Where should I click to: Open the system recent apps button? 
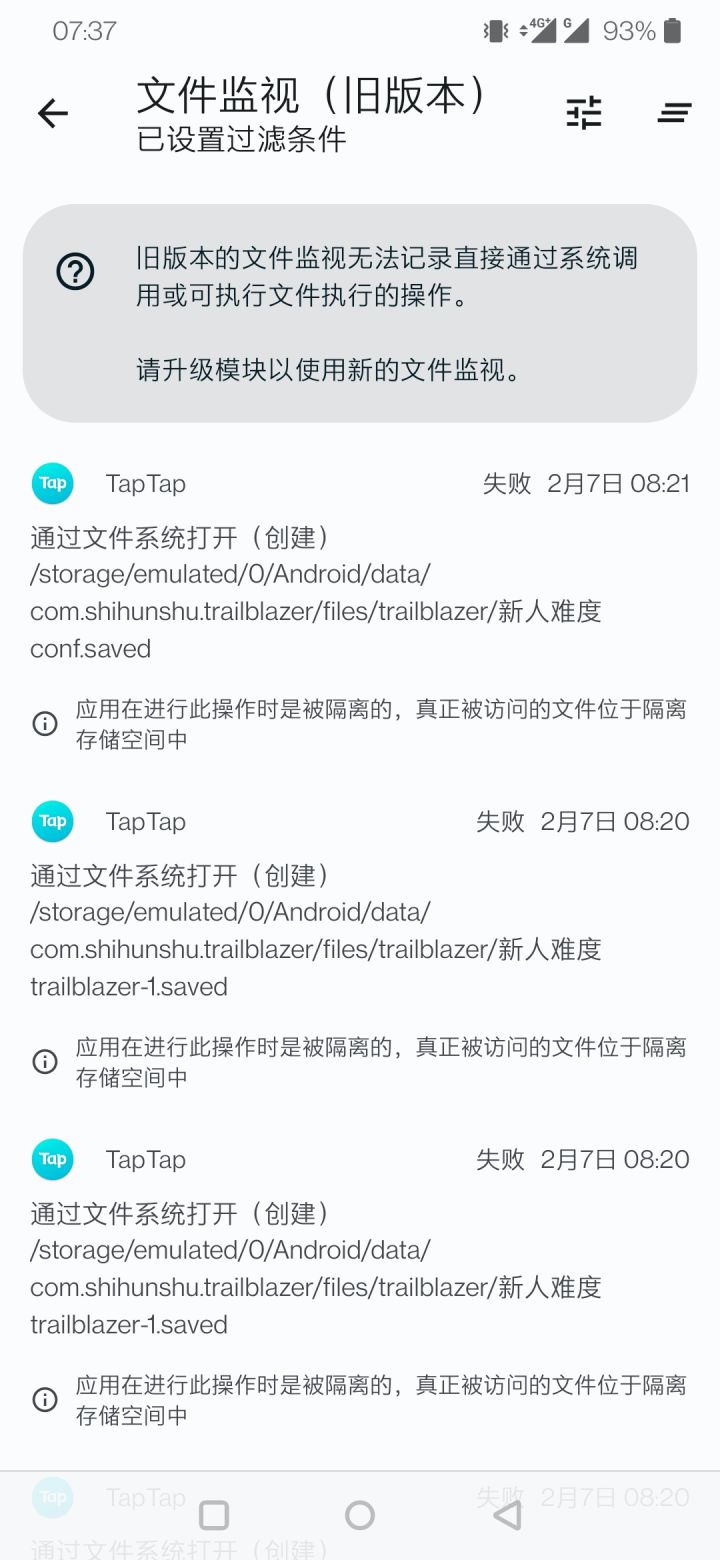pos(214,1515)
